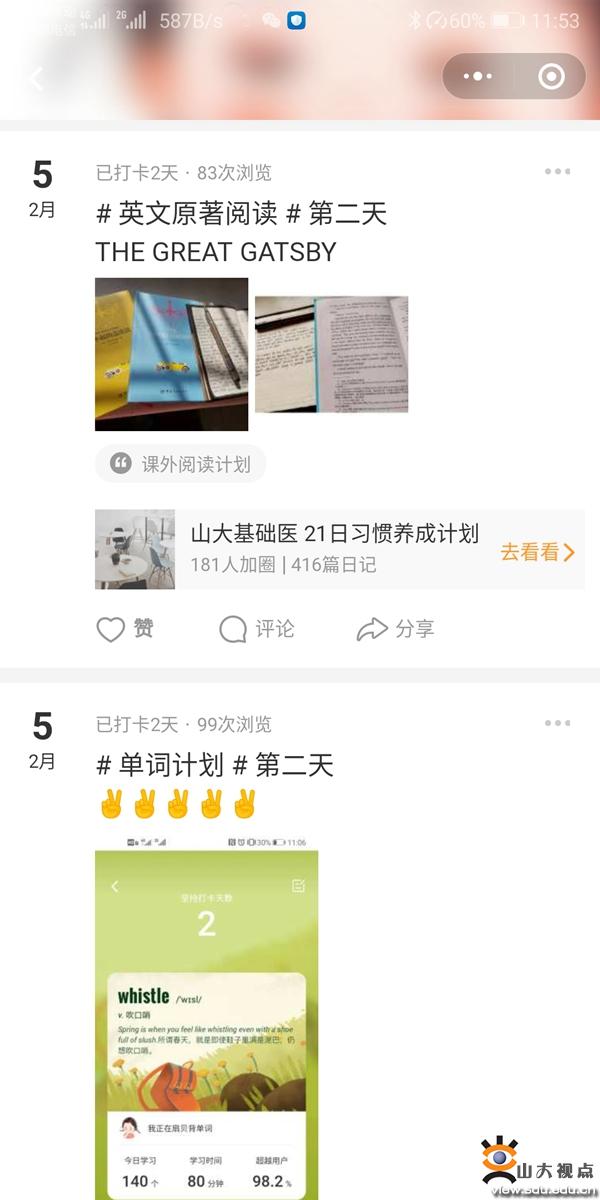600x1200 pixels.
Task: Share the 英文原著阅读 post via 分享
Action: pyautogui.click(x=395, y=629)
